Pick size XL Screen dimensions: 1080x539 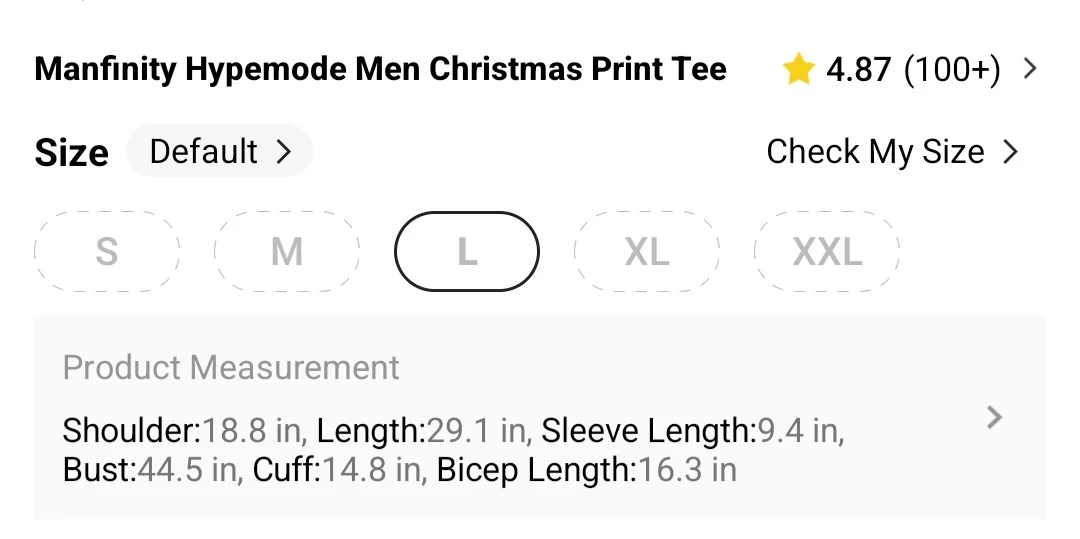647,251
